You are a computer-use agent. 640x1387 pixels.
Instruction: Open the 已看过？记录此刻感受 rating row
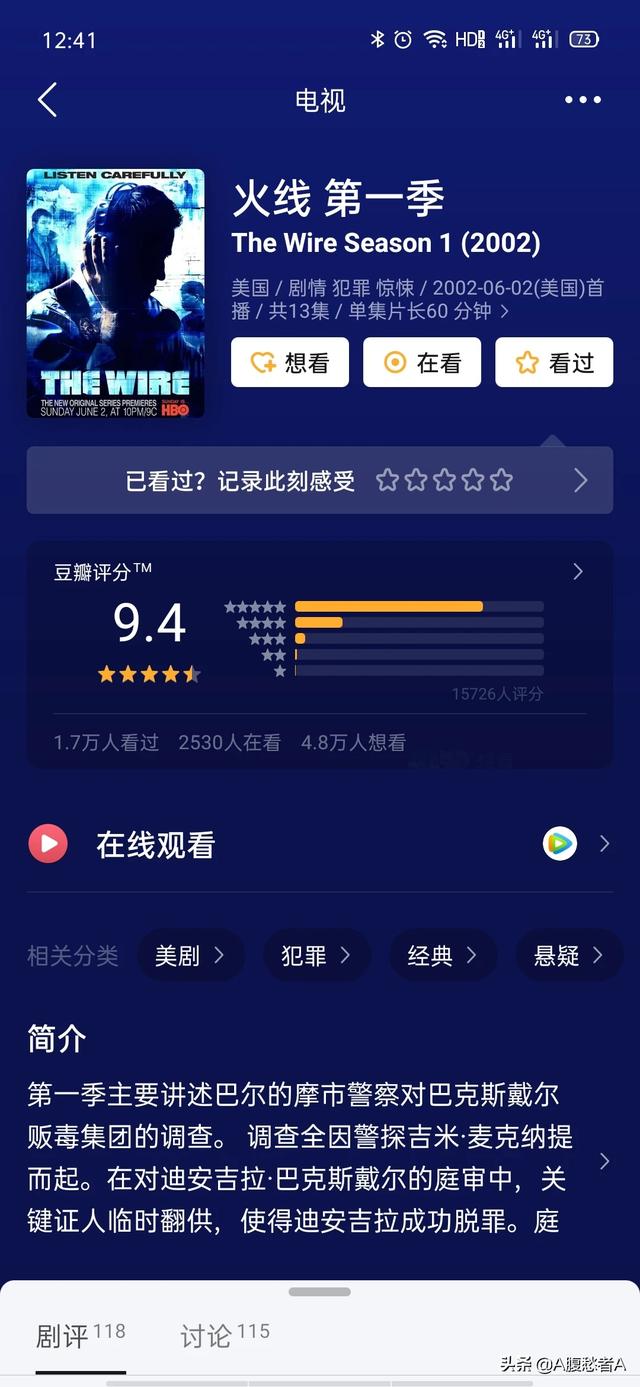coord(320,481)
